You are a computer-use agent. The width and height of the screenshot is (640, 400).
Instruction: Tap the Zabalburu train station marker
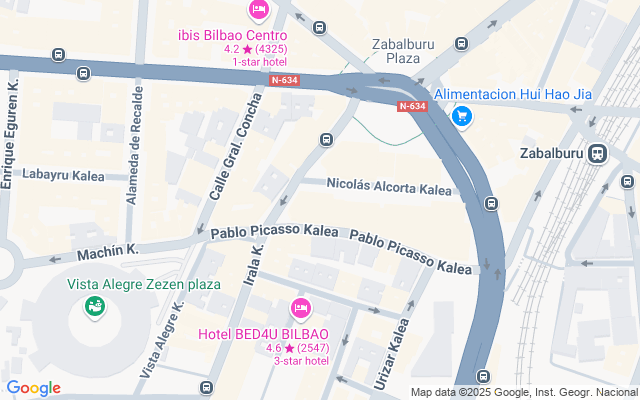pyautogui.click(x=598, y=154)
